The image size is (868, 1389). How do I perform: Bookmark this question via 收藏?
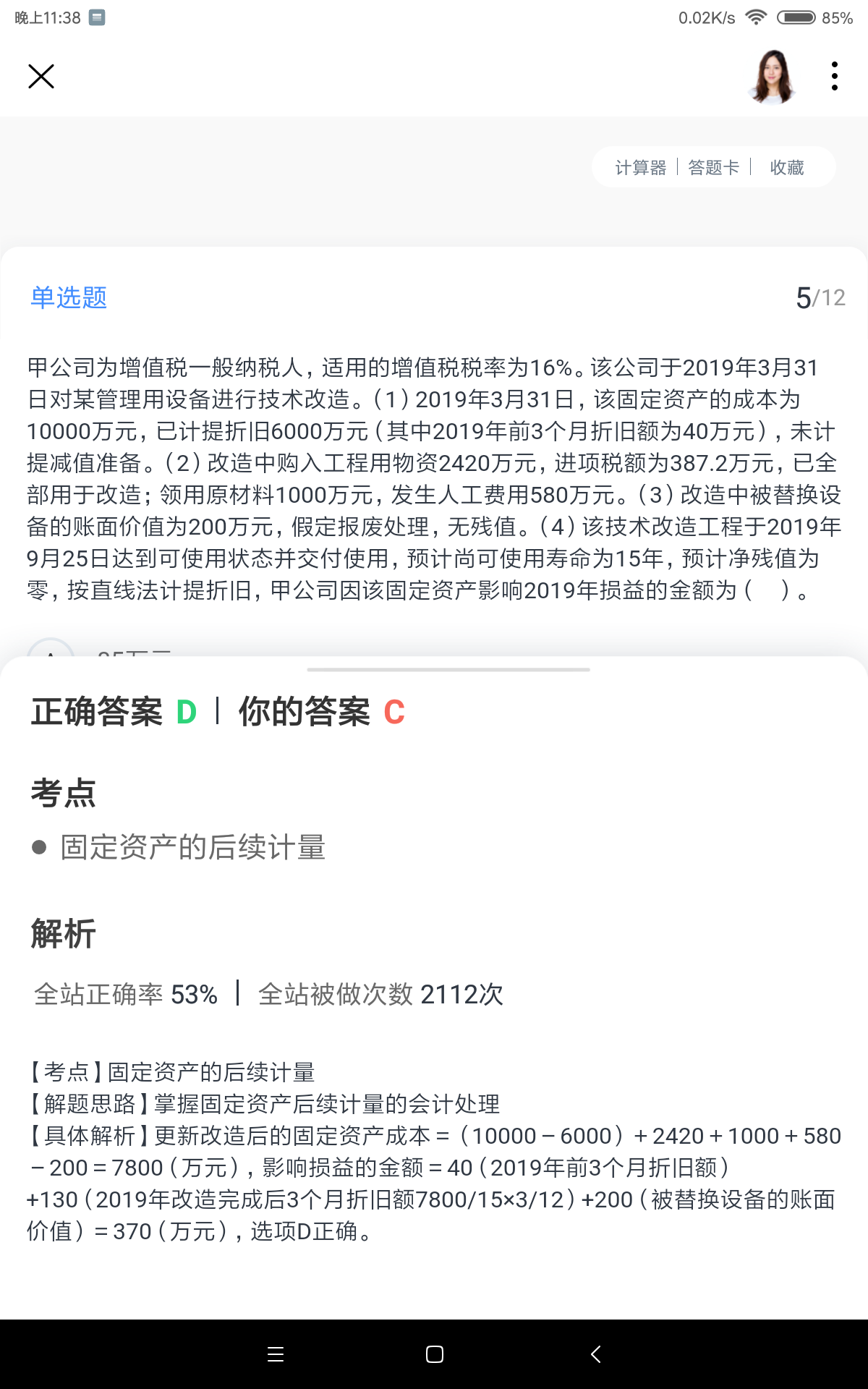(x=787, y=168)
